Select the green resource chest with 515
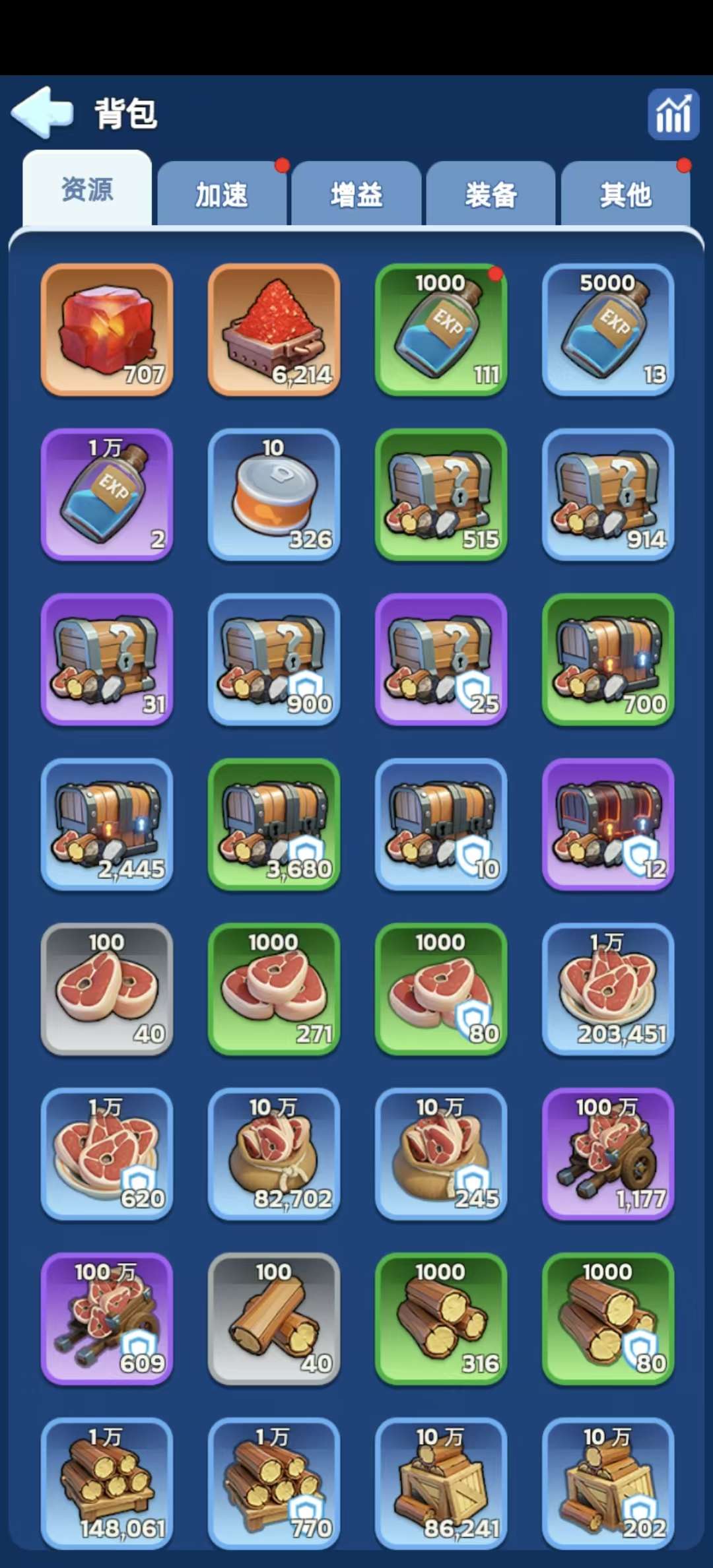This screenshot has width=713, height=1568. click(441, 495)
